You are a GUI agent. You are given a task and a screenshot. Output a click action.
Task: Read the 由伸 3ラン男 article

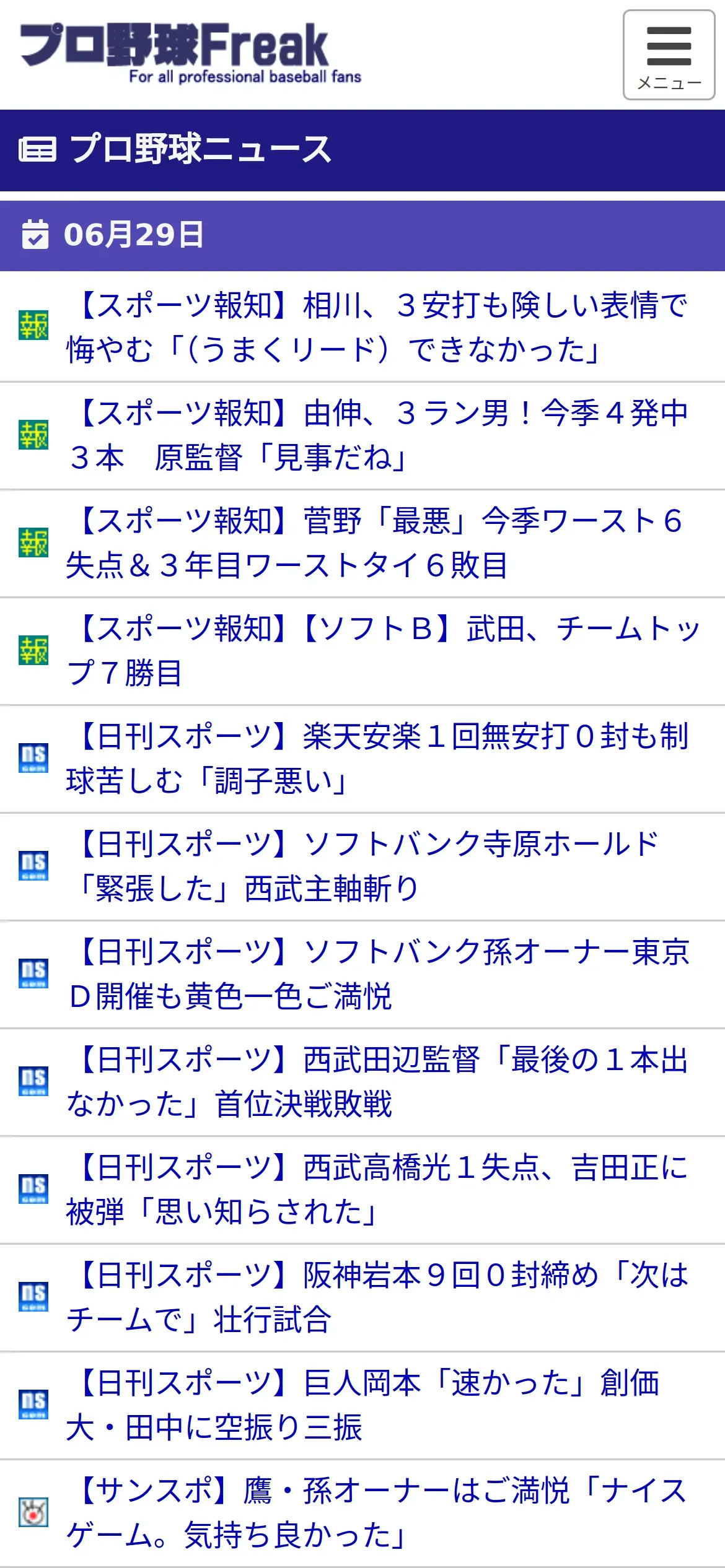(x=378, y=435)
